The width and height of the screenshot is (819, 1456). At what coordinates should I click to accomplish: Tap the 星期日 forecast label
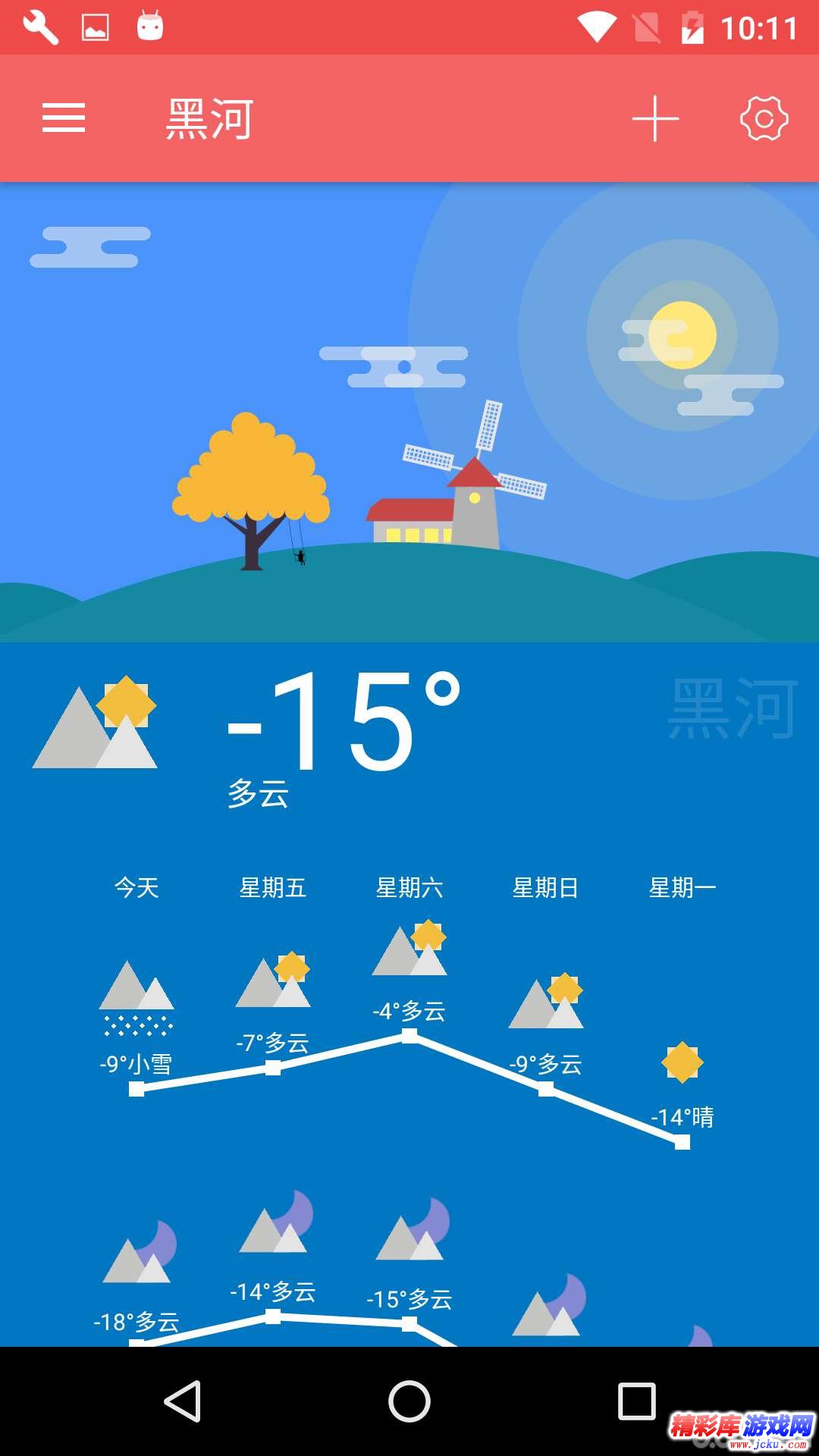point(548,887)
